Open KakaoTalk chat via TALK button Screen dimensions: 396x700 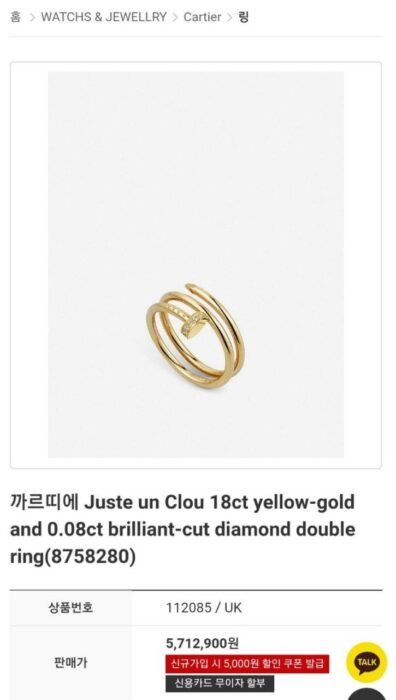(x=367, y=662)
